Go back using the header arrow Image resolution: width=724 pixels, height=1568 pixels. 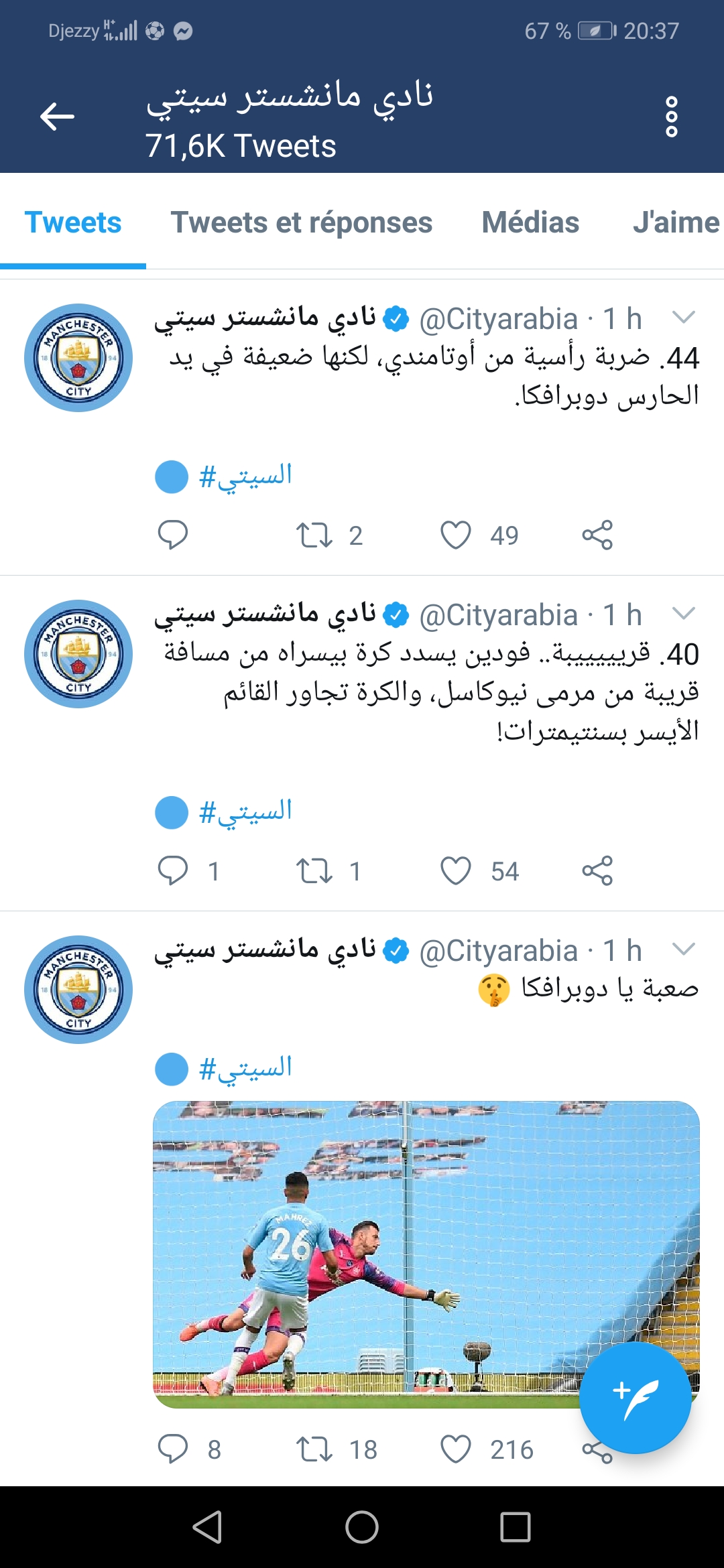(57, 117)
